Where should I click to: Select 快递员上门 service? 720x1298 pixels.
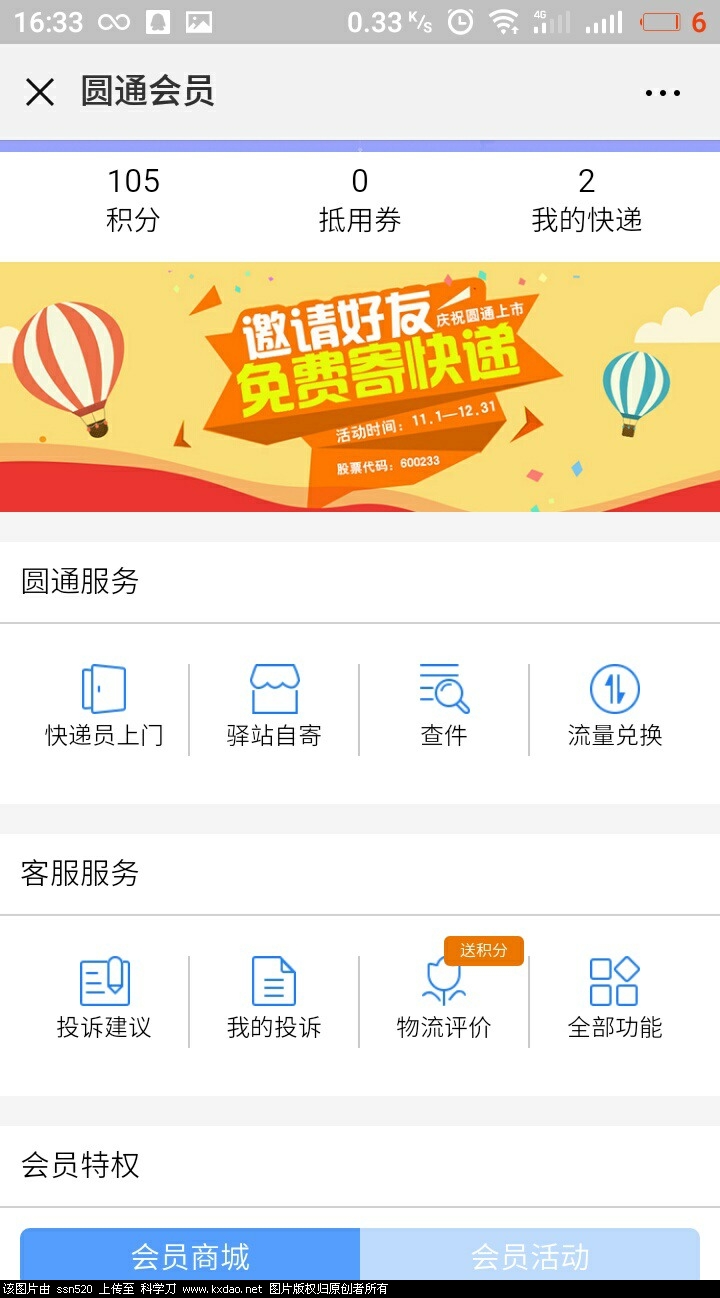[x=104, y=707]
